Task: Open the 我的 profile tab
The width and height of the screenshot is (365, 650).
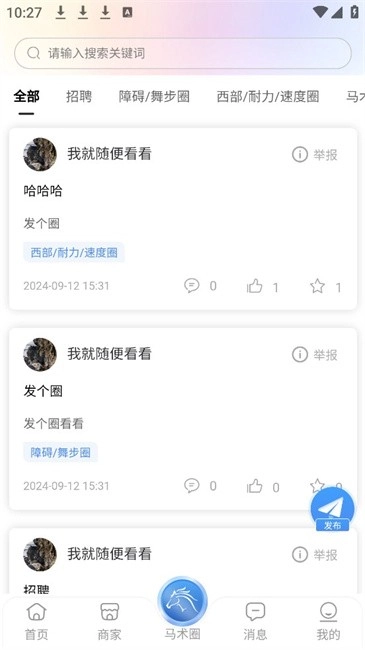Action: [328, 621]
